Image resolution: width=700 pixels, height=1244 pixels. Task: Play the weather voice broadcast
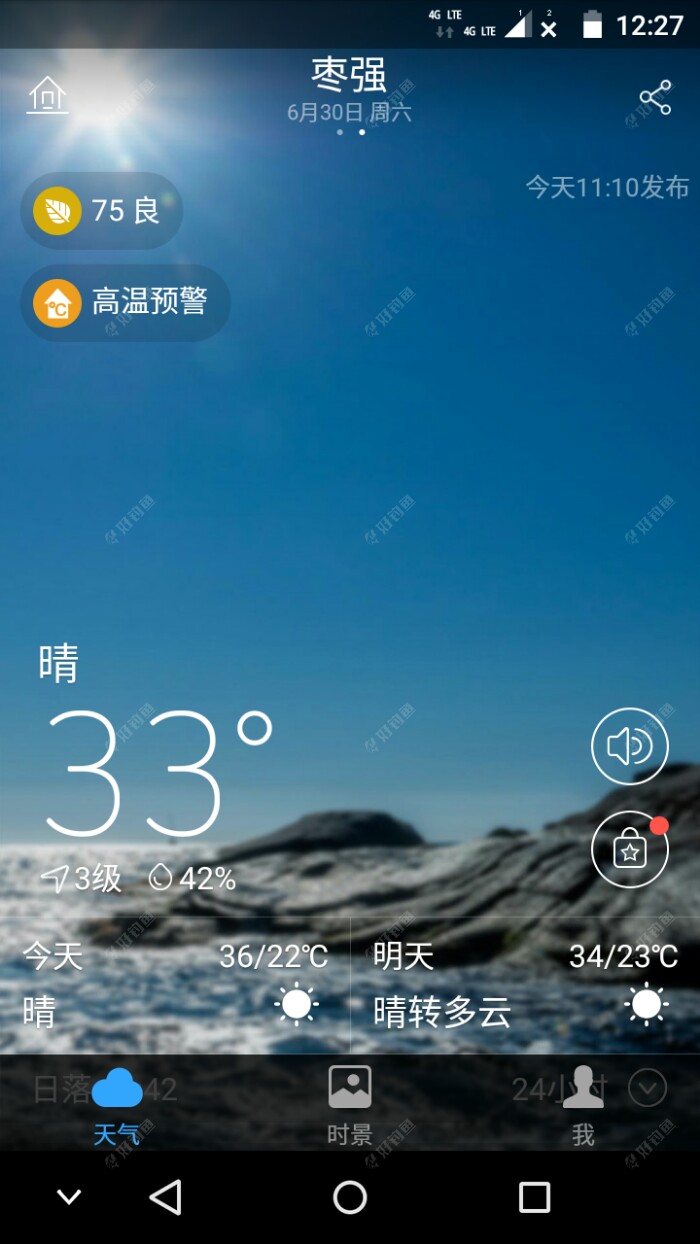coord(629,746)
